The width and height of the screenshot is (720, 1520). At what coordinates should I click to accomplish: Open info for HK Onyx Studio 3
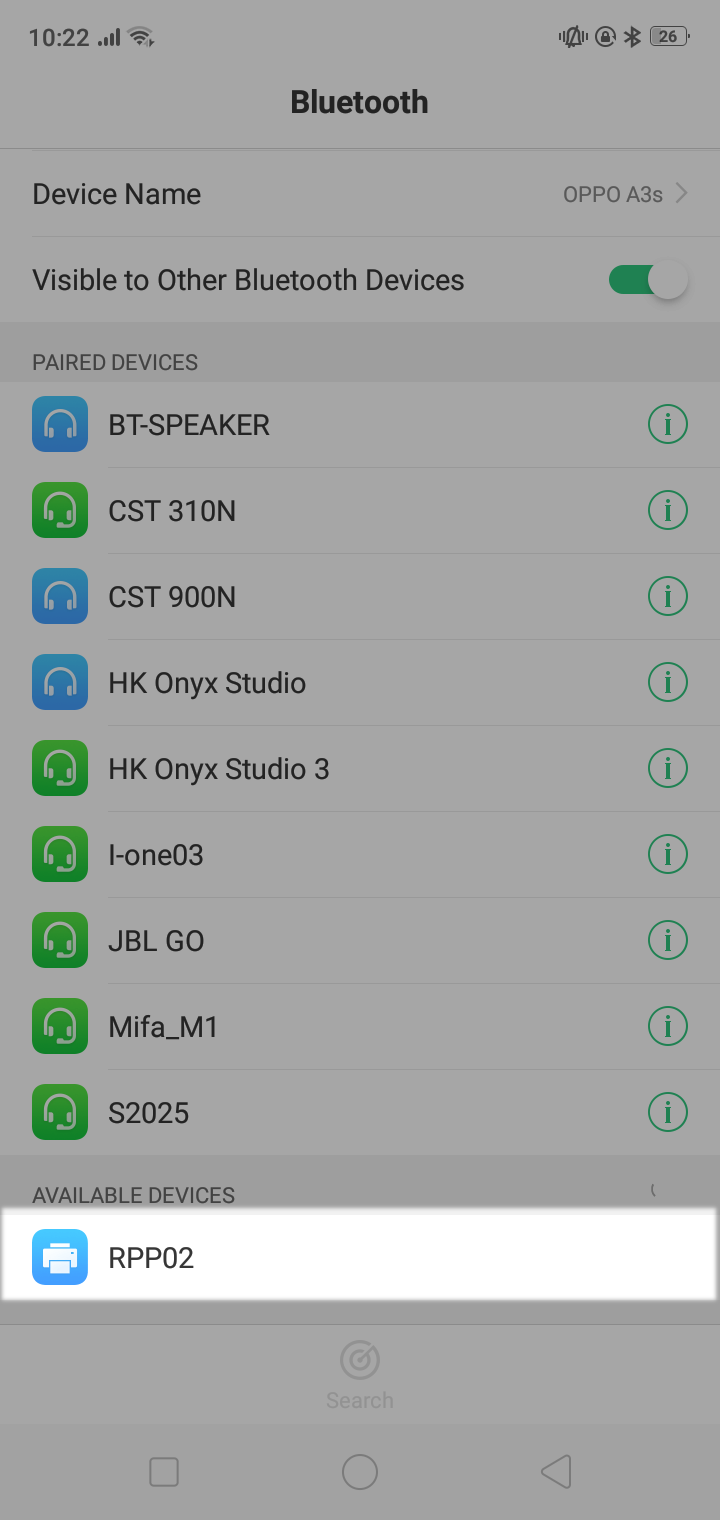(x=668, y=769)
